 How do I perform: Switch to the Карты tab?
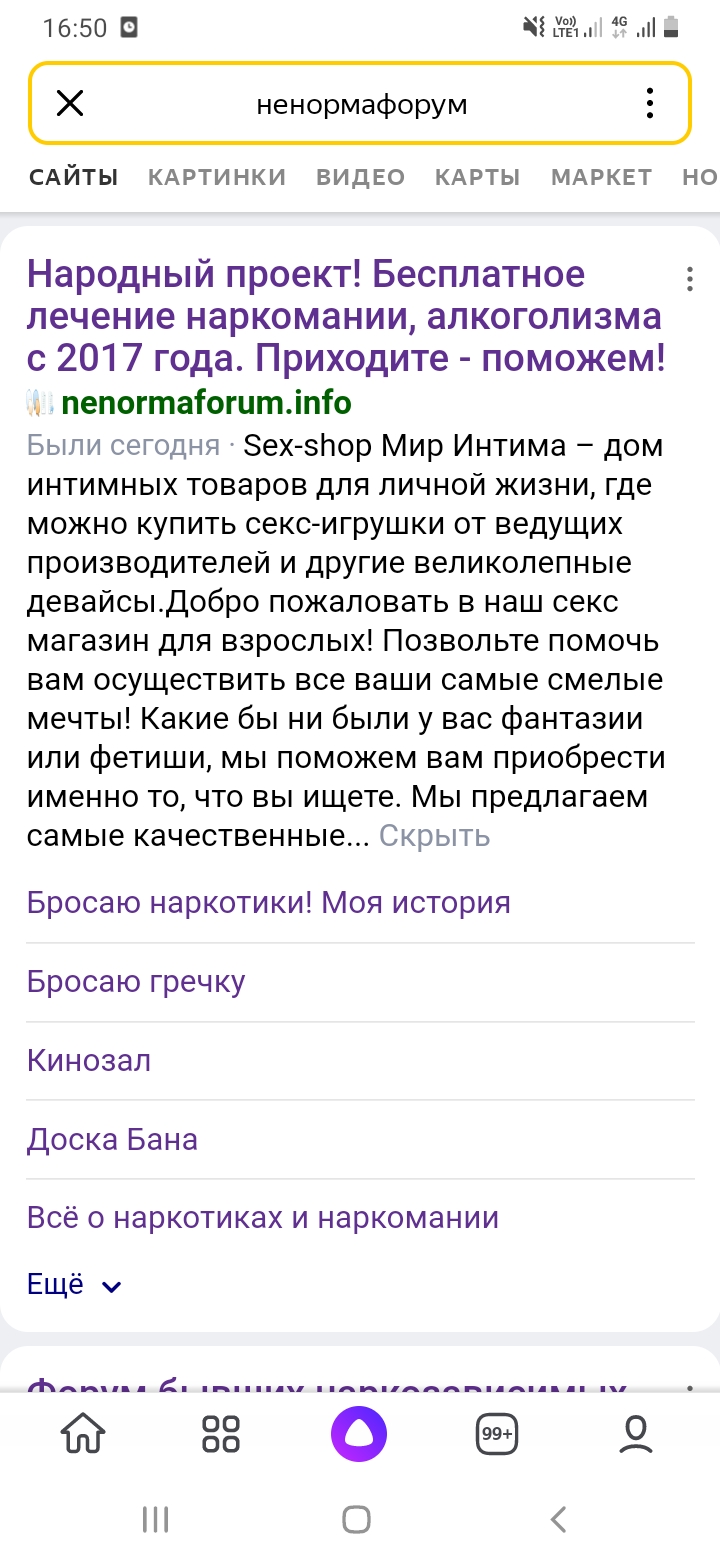pyautogui.click(x=477, y=178)
